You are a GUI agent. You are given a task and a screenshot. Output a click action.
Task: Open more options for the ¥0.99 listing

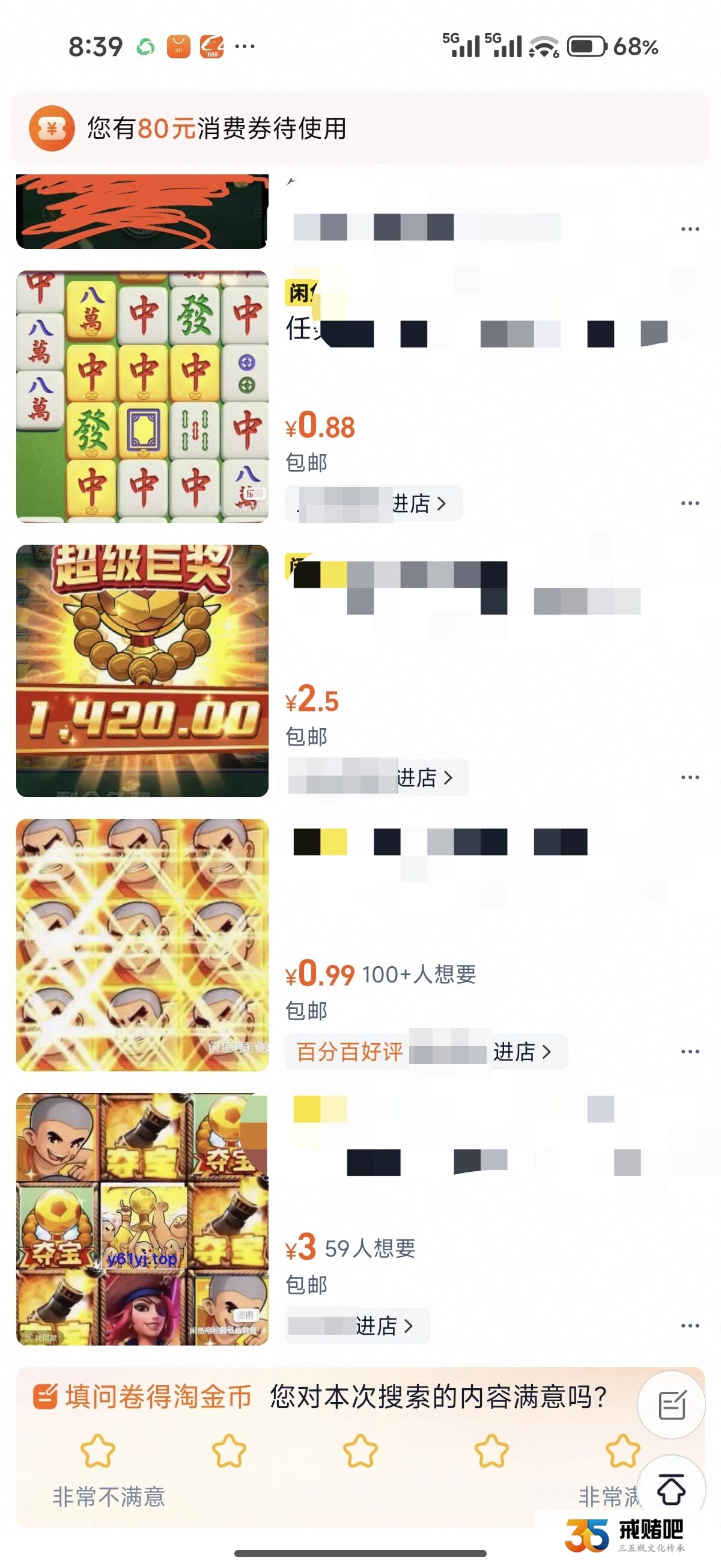coord(689,1051)
